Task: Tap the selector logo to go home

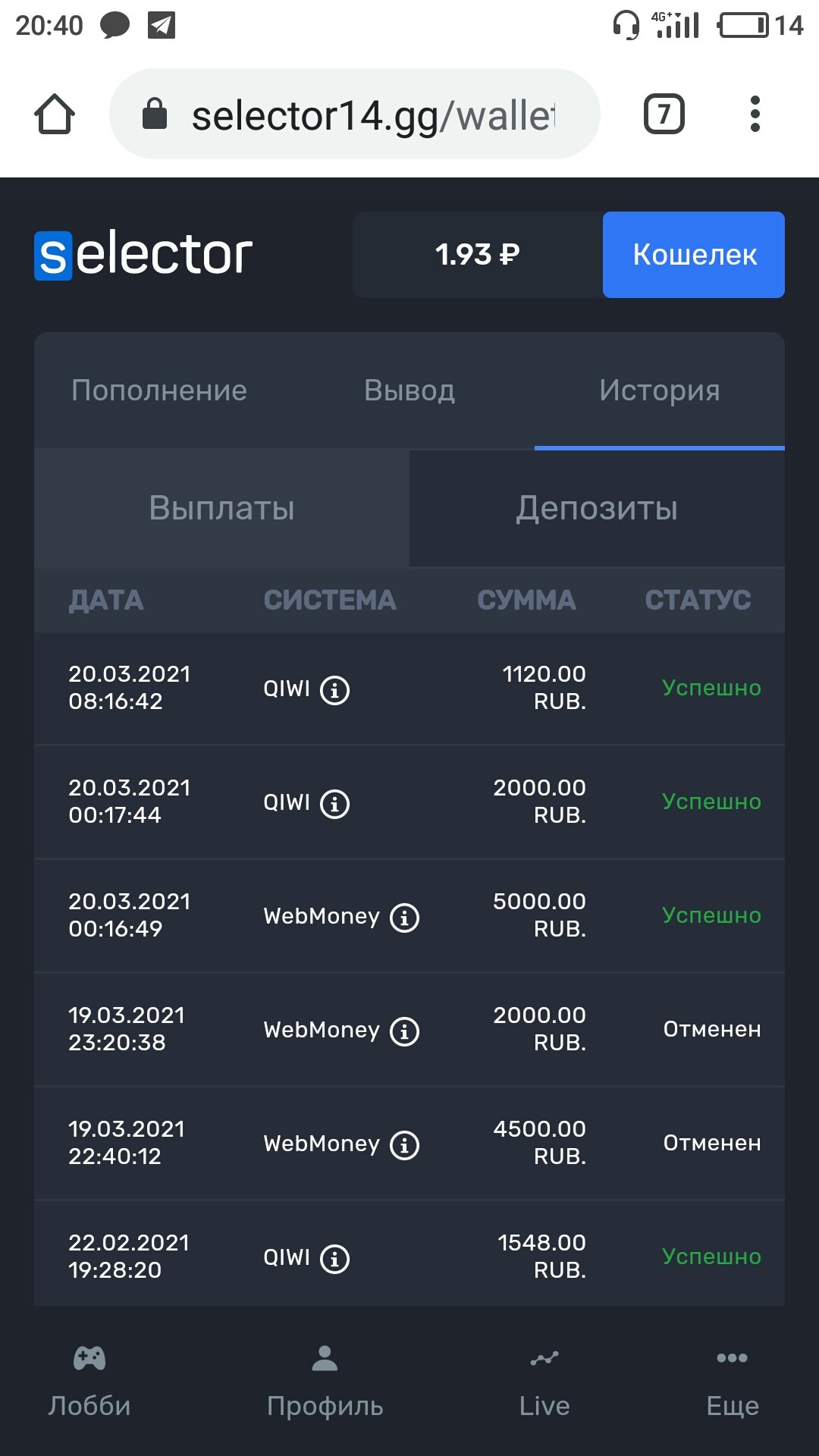Action: click(x=143, y=255)
